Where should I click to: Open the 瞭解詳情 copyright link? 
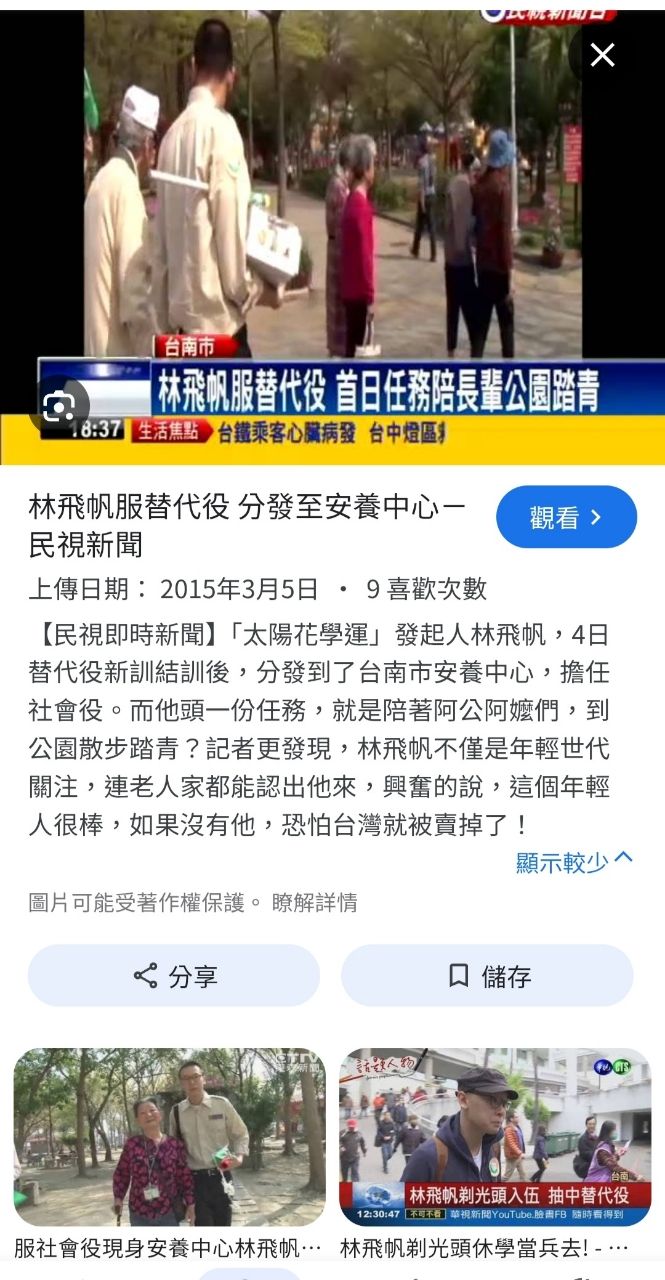pos(314,903)
